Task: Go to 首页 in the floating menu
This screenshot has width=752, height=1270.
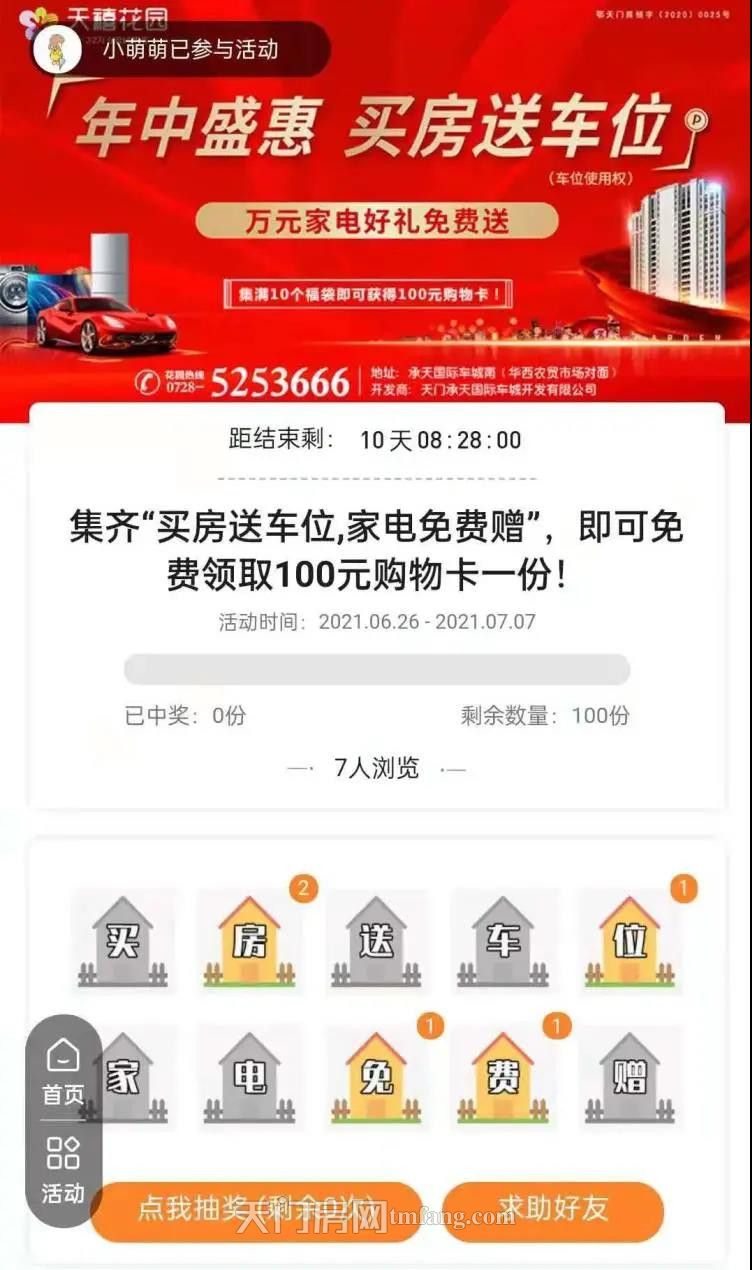Action: (63, 1072)
